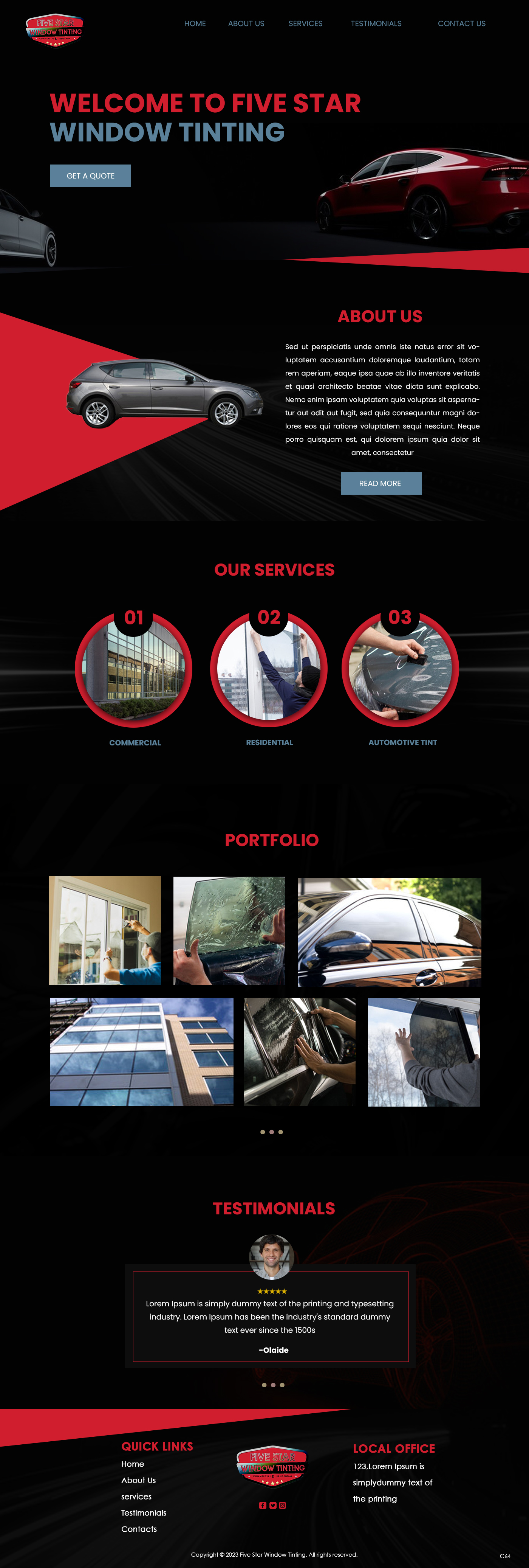This screenshot has height=1568, width=529.
Task: Open Twitter icon in footer
Action: coord(272,1505)
